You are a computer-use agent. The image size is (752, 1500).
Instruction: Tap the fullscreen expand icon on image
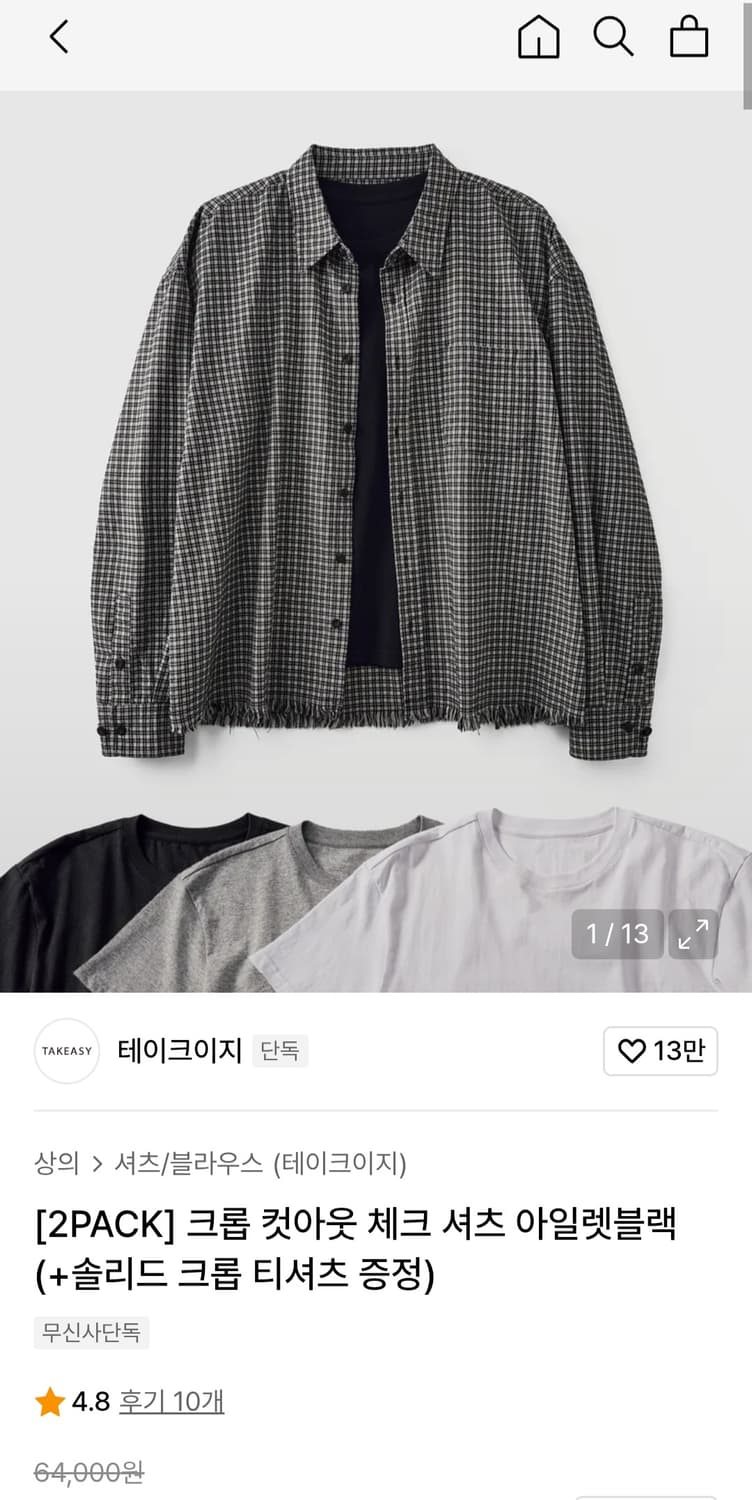click(692, 934)
